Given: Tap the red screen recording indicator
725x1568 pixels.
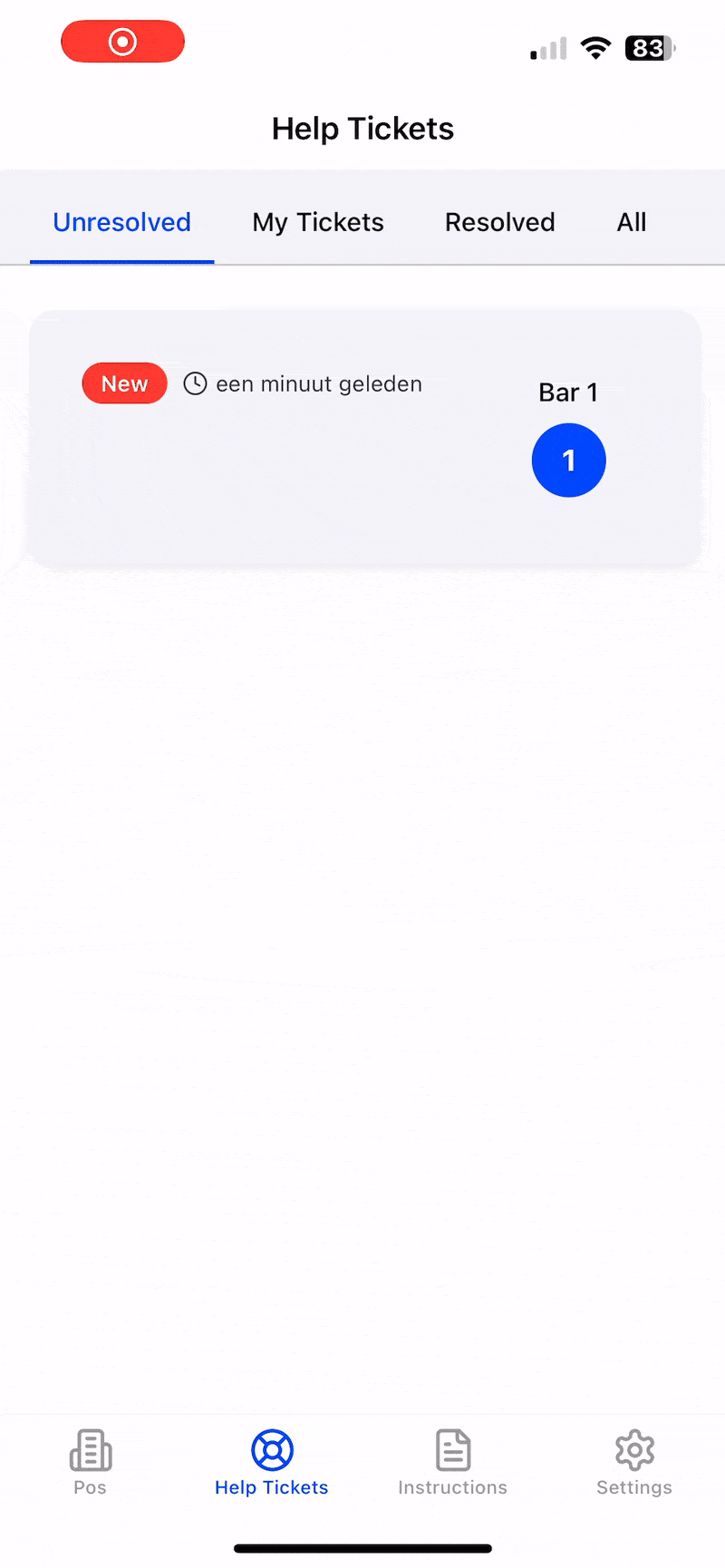Looking at the screenshot, I should pos(122,42).
